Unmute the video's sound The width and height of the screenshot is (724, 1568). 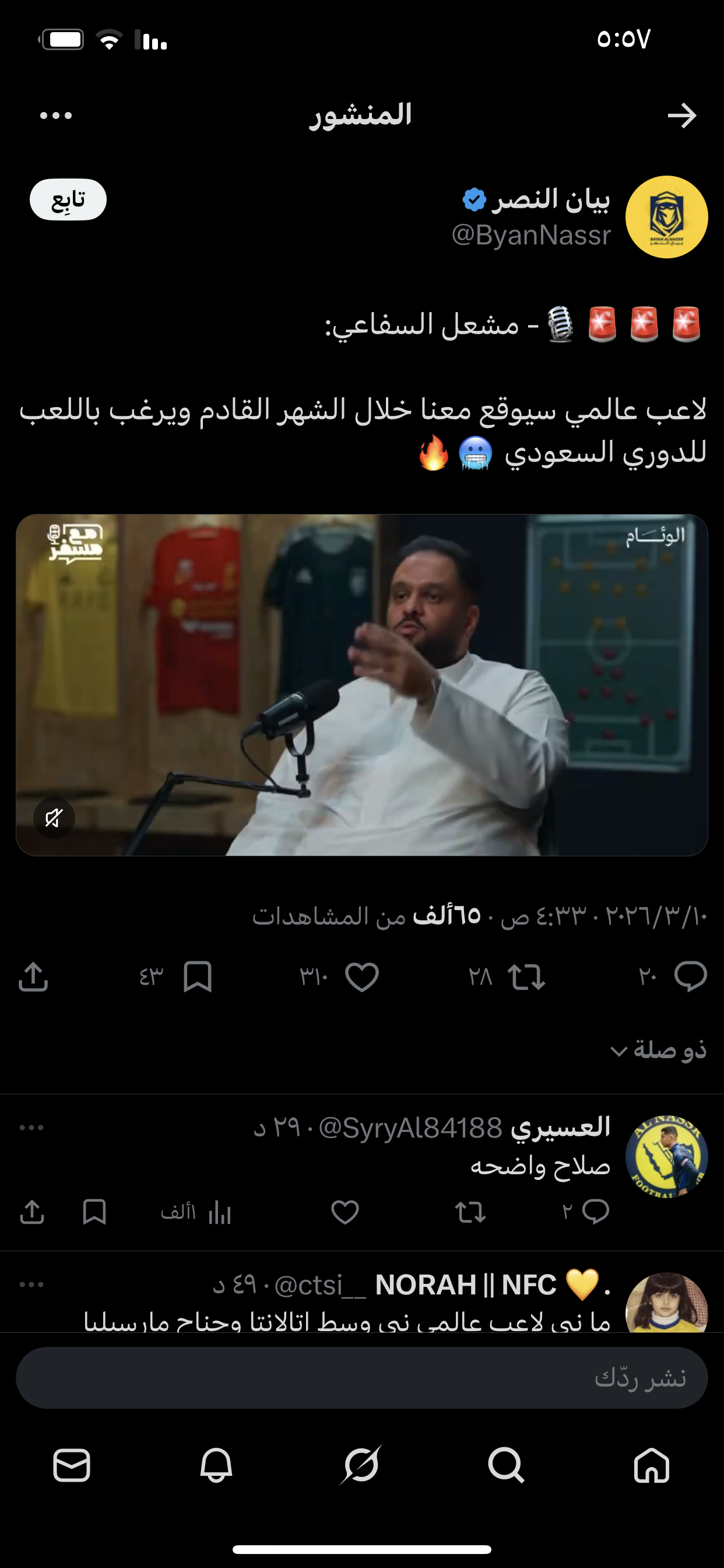[54, 817]
